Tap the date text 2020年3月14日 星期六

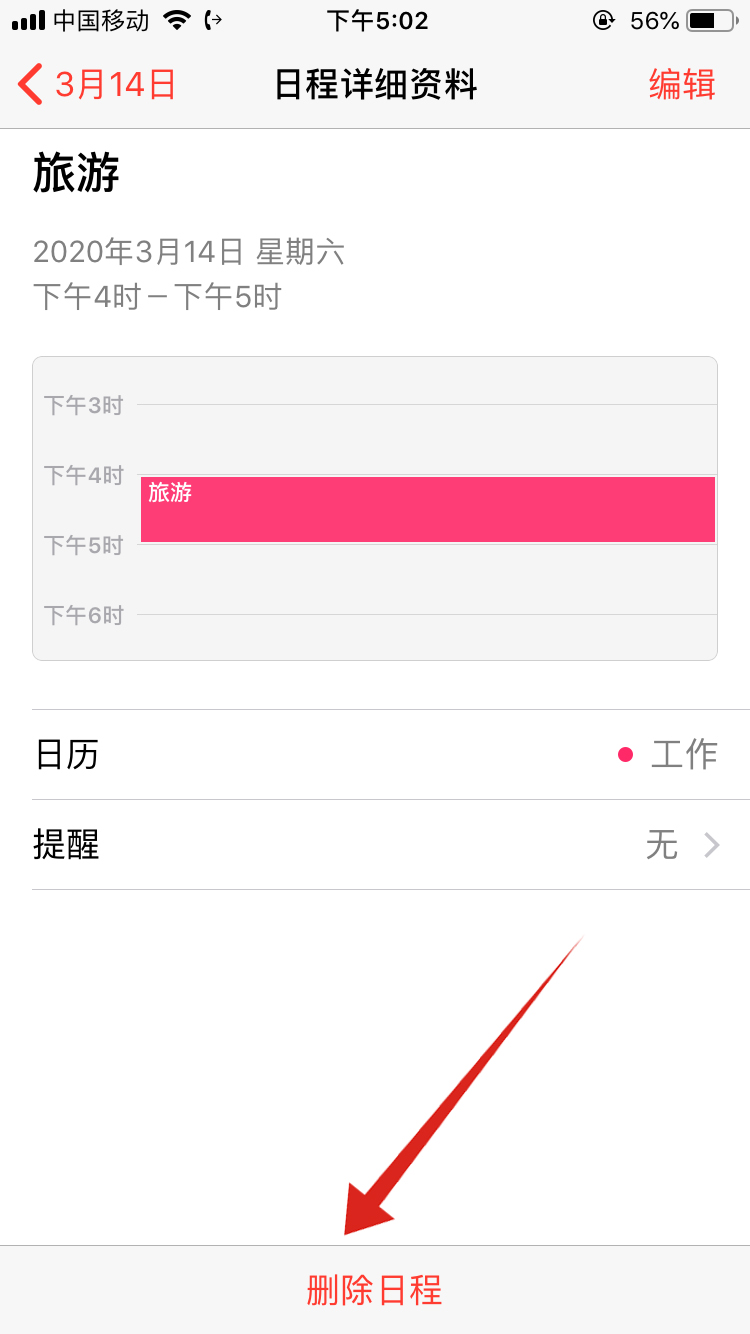188,252
